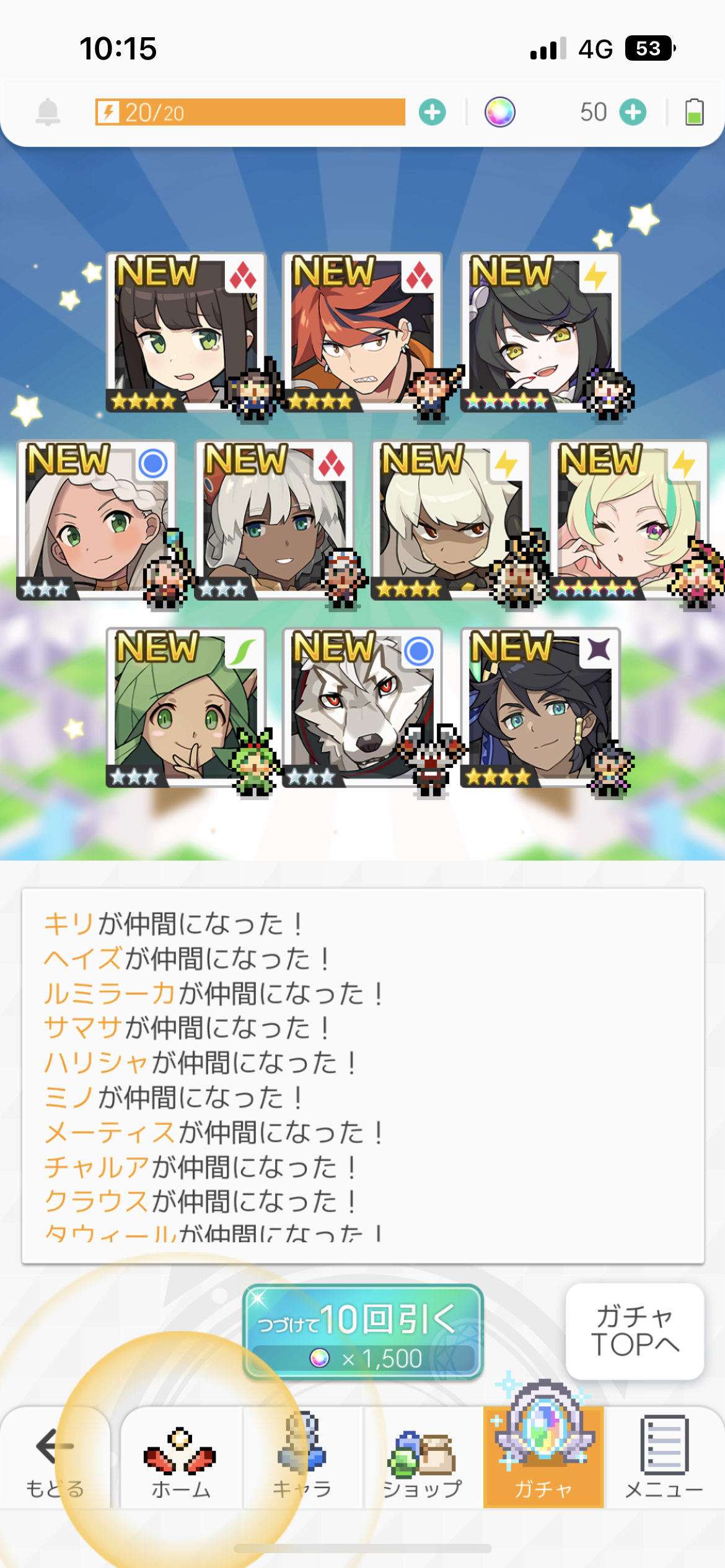Open the メニュー tab

coord(664,1461)
